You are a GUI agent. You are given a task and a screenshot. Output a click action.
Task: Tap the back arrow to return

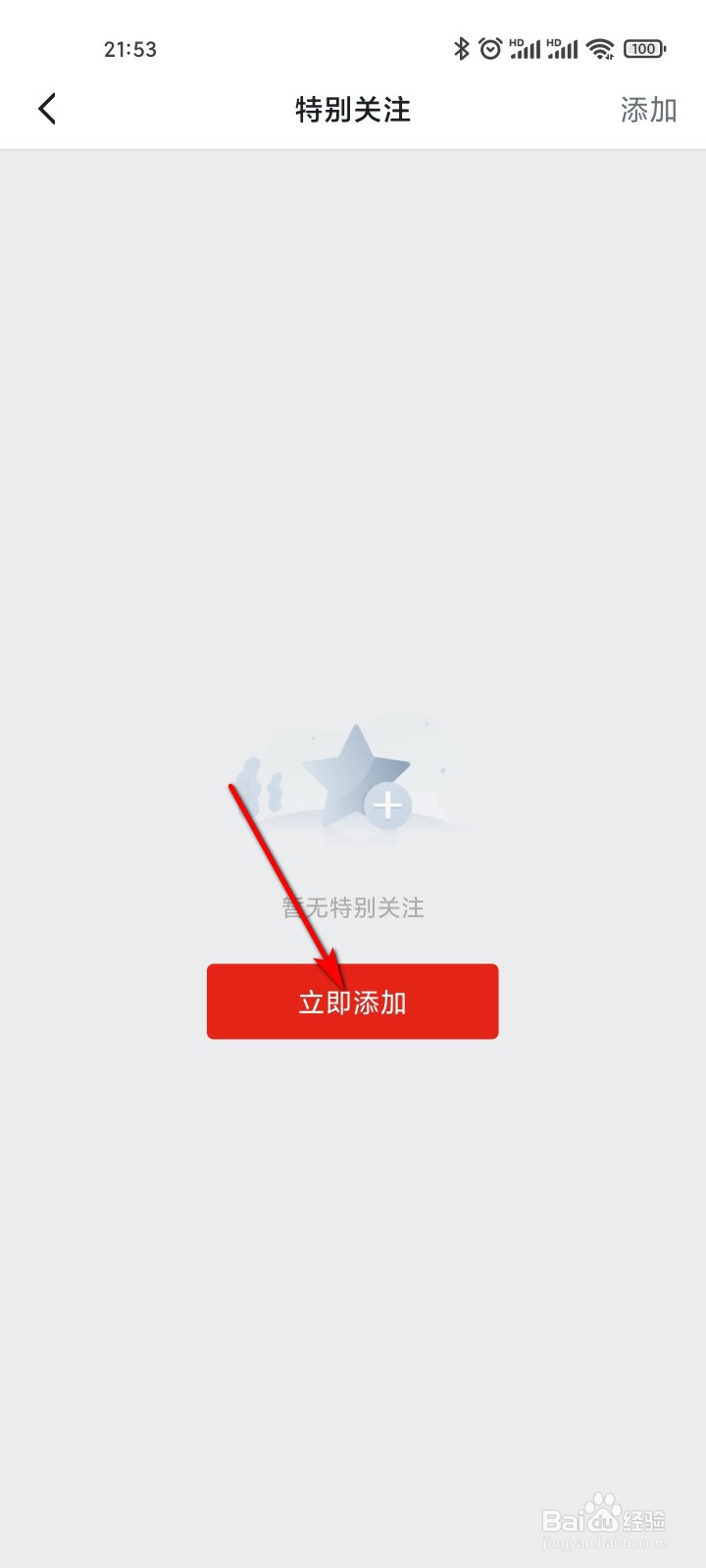[x=46, y=108]
